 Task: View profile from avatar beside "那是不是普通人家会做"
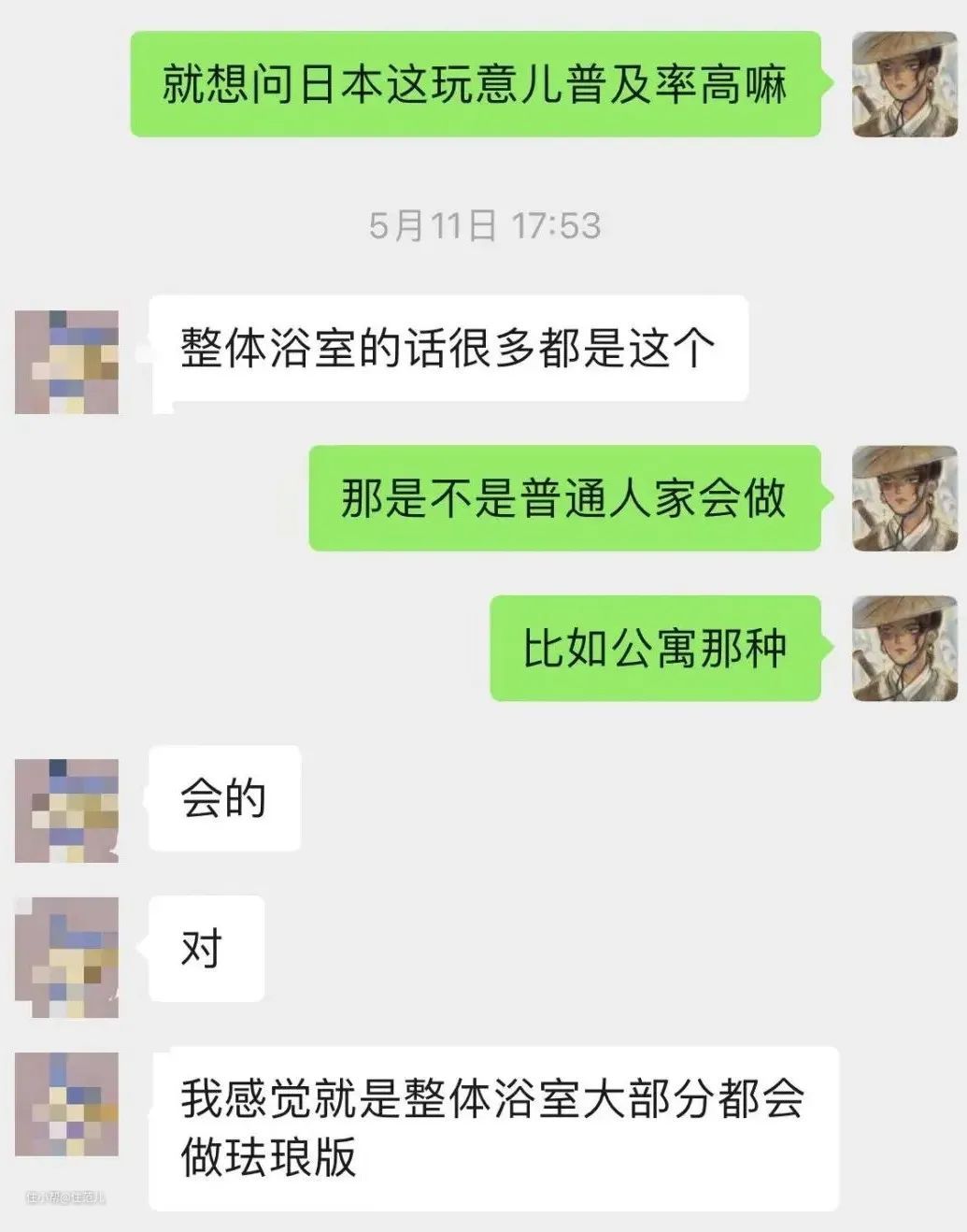(x=904, y=498)
